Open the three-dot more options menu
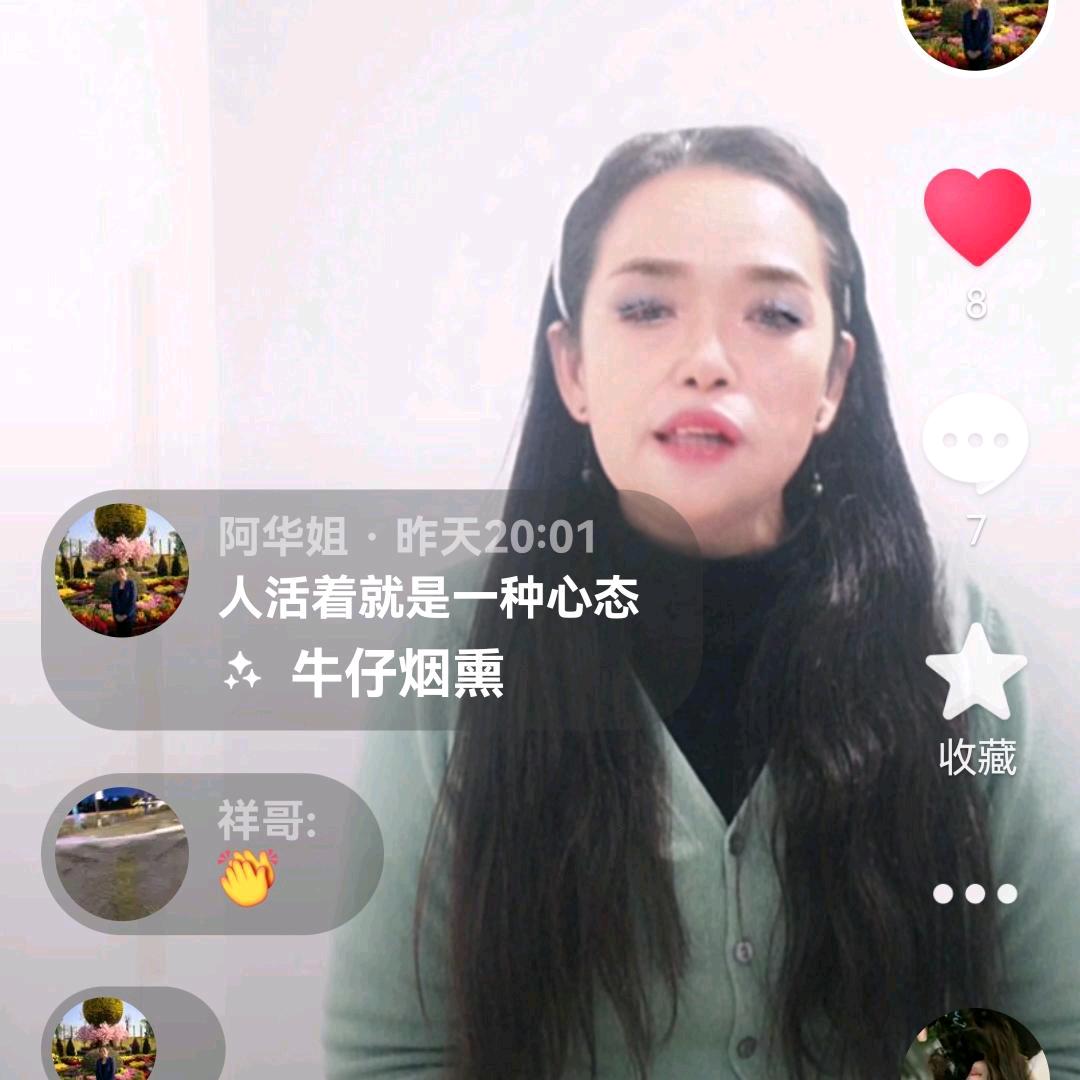 (x=975, y=893)
